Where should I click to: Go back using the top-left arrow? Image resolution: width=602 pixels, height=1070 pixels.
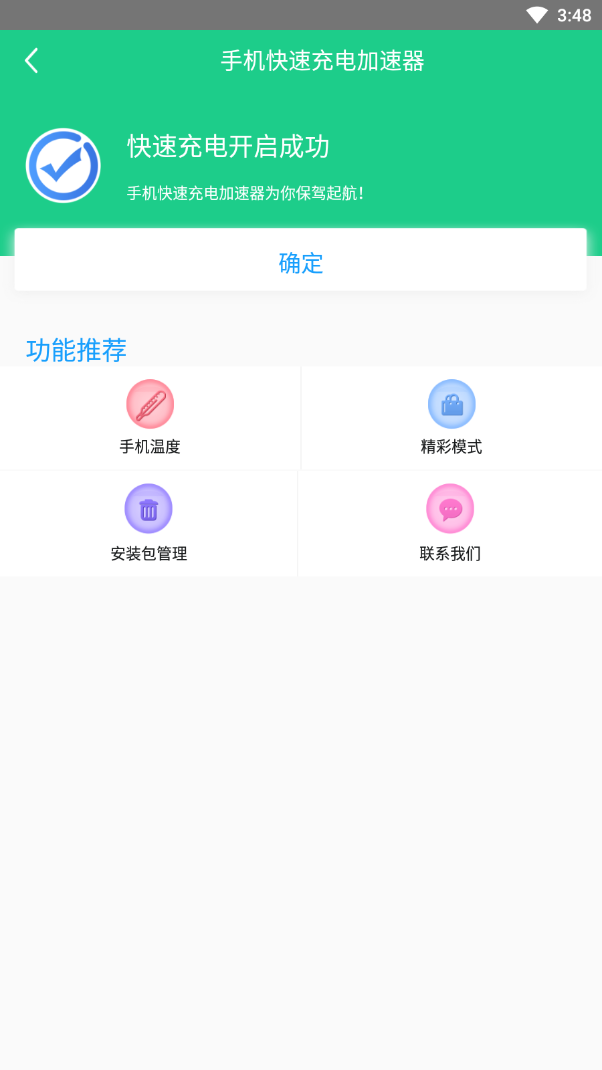(32, 61)
